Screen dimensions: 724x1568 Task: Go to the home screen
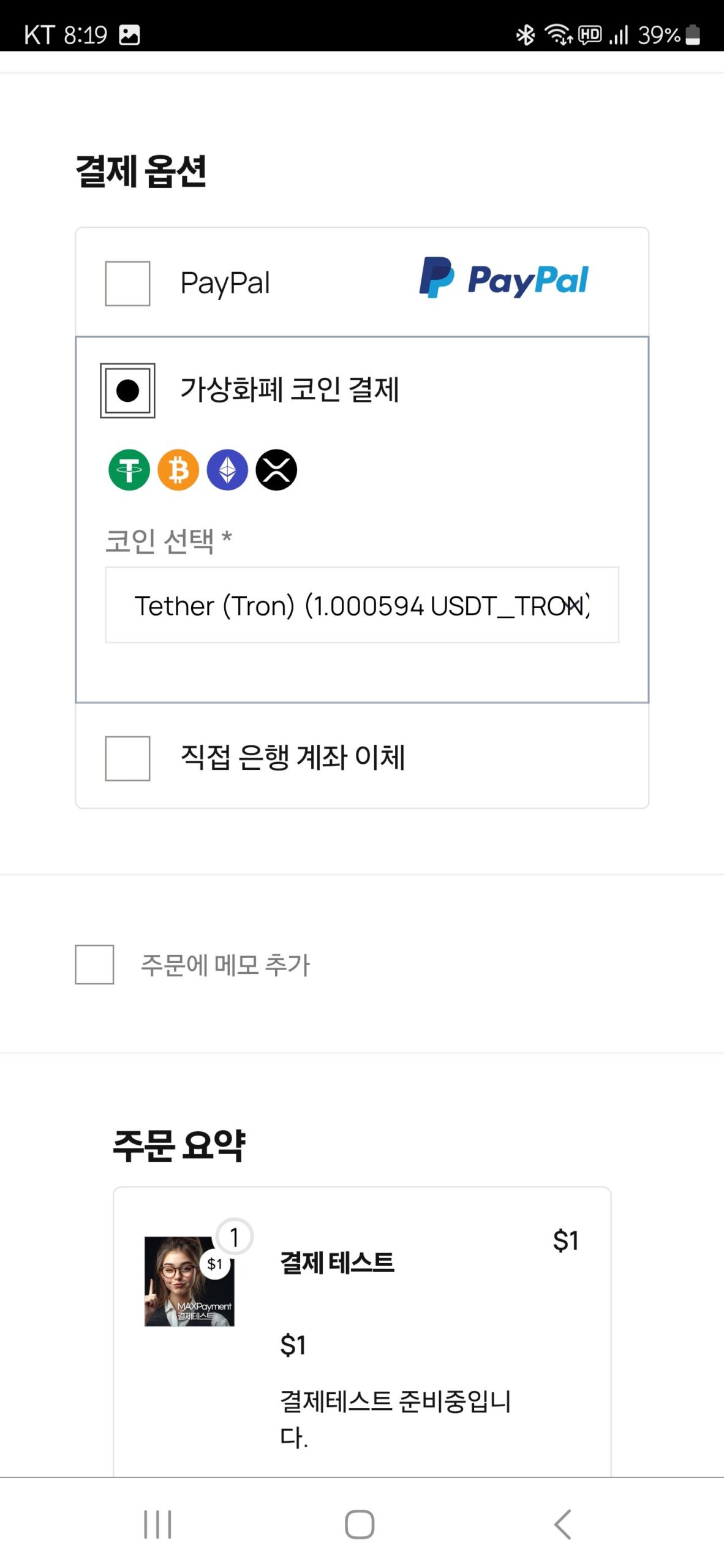pyautogui.click(x=360, y=1525)
